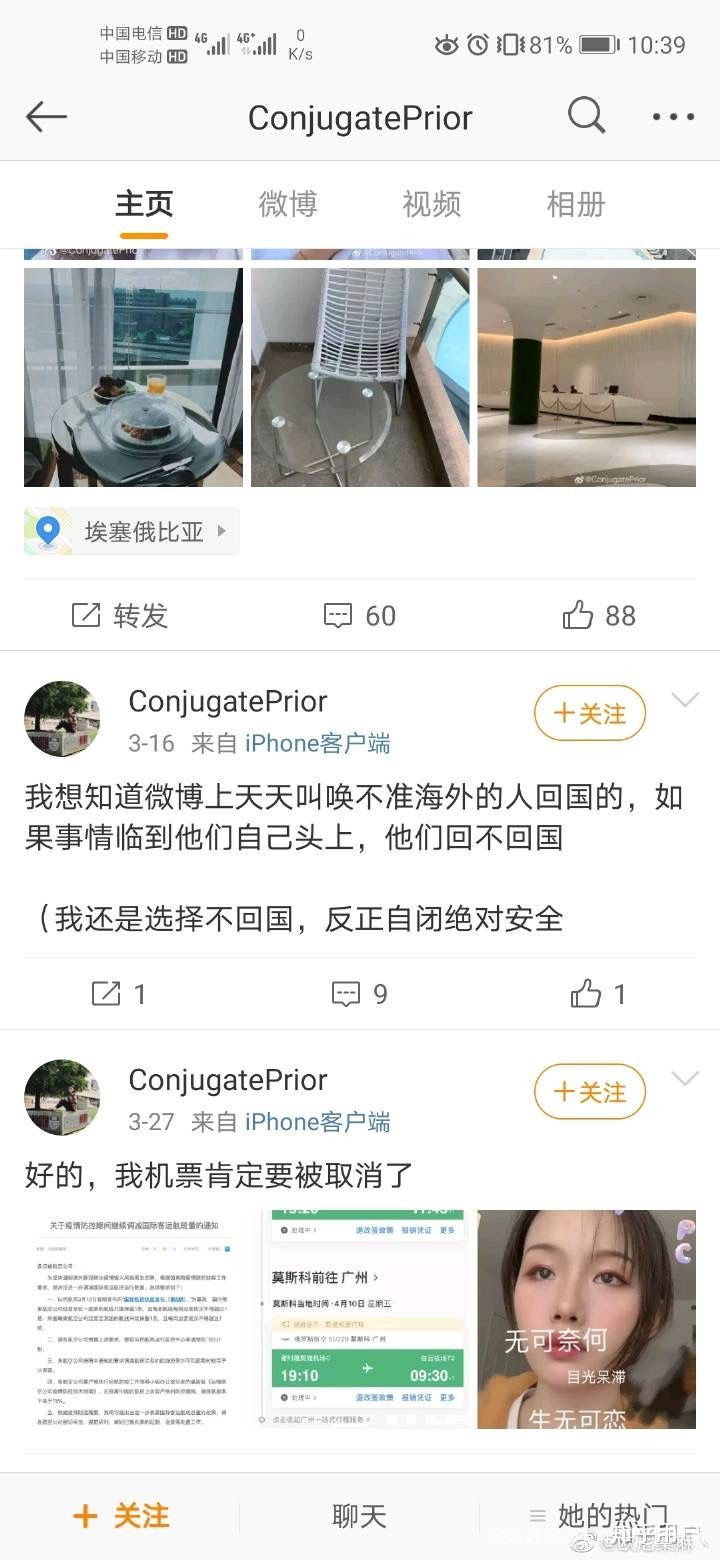Image resolution: width=720 pixels, height=1560 pixels.
Task: Go back using the top-left arrow
Action: click(46, 117)
